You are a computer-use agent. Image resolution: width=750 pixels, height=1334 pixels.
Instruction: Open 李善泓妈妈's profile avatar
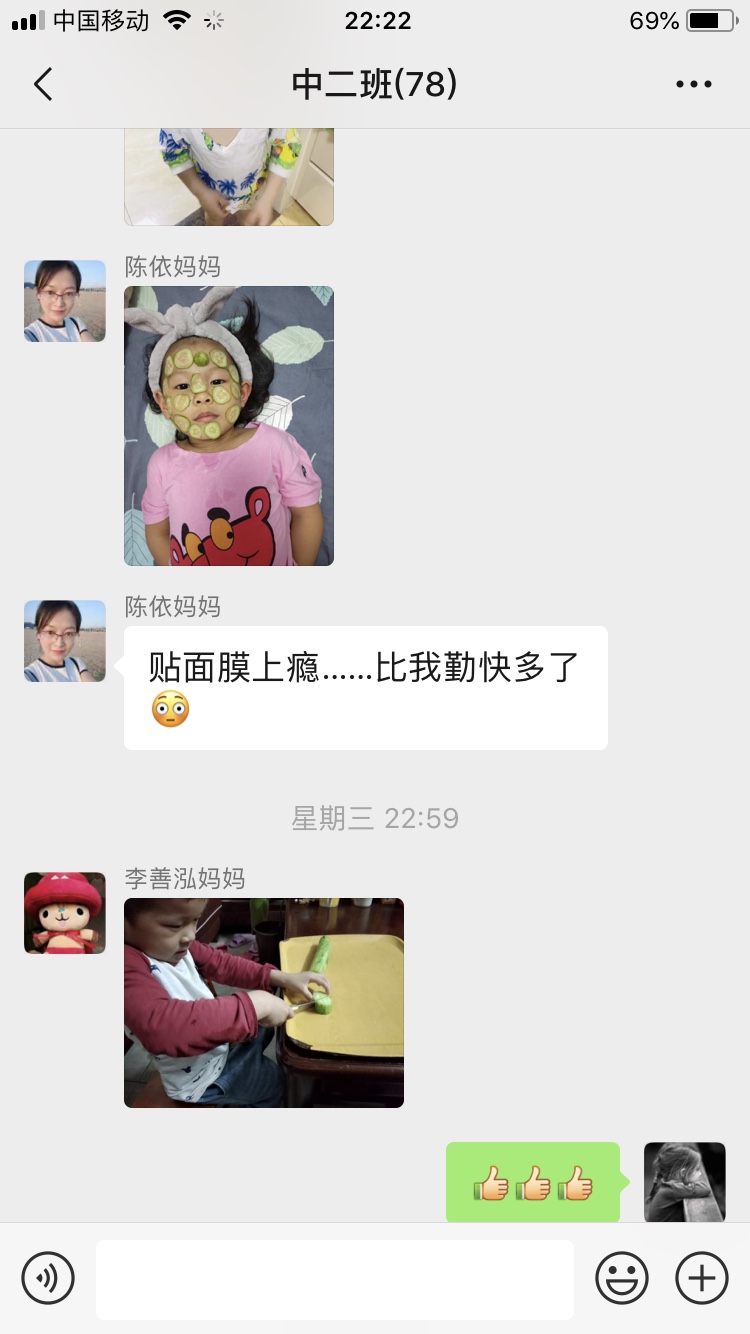[x=65, y=913]
